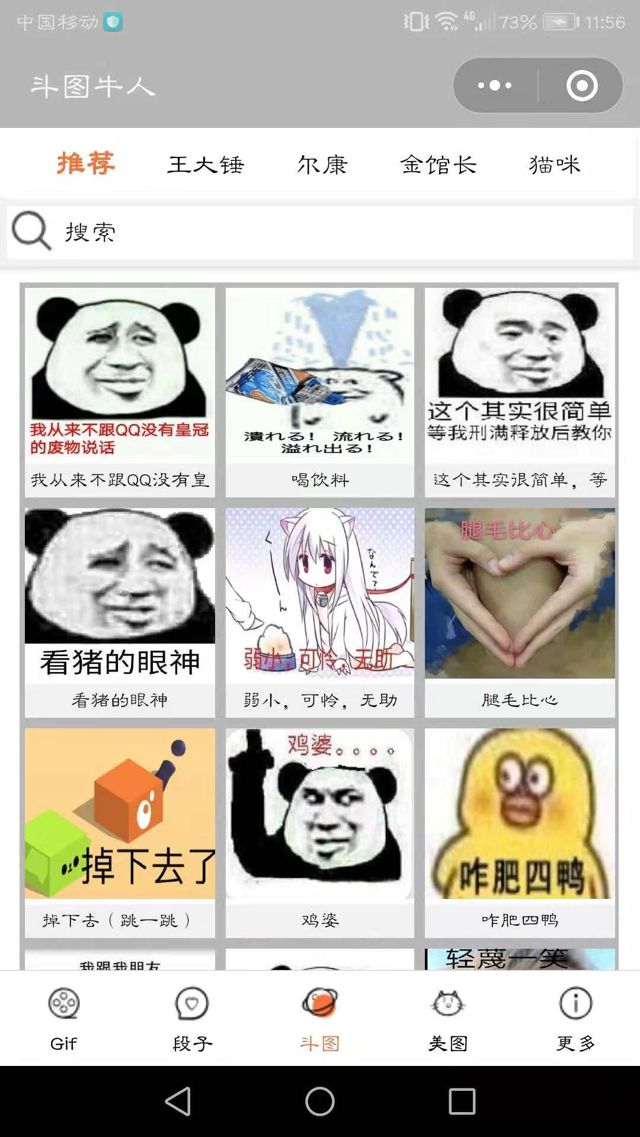640x1137 pixels.
Task: Open the 猫咪 category tab
Action: 555,164
